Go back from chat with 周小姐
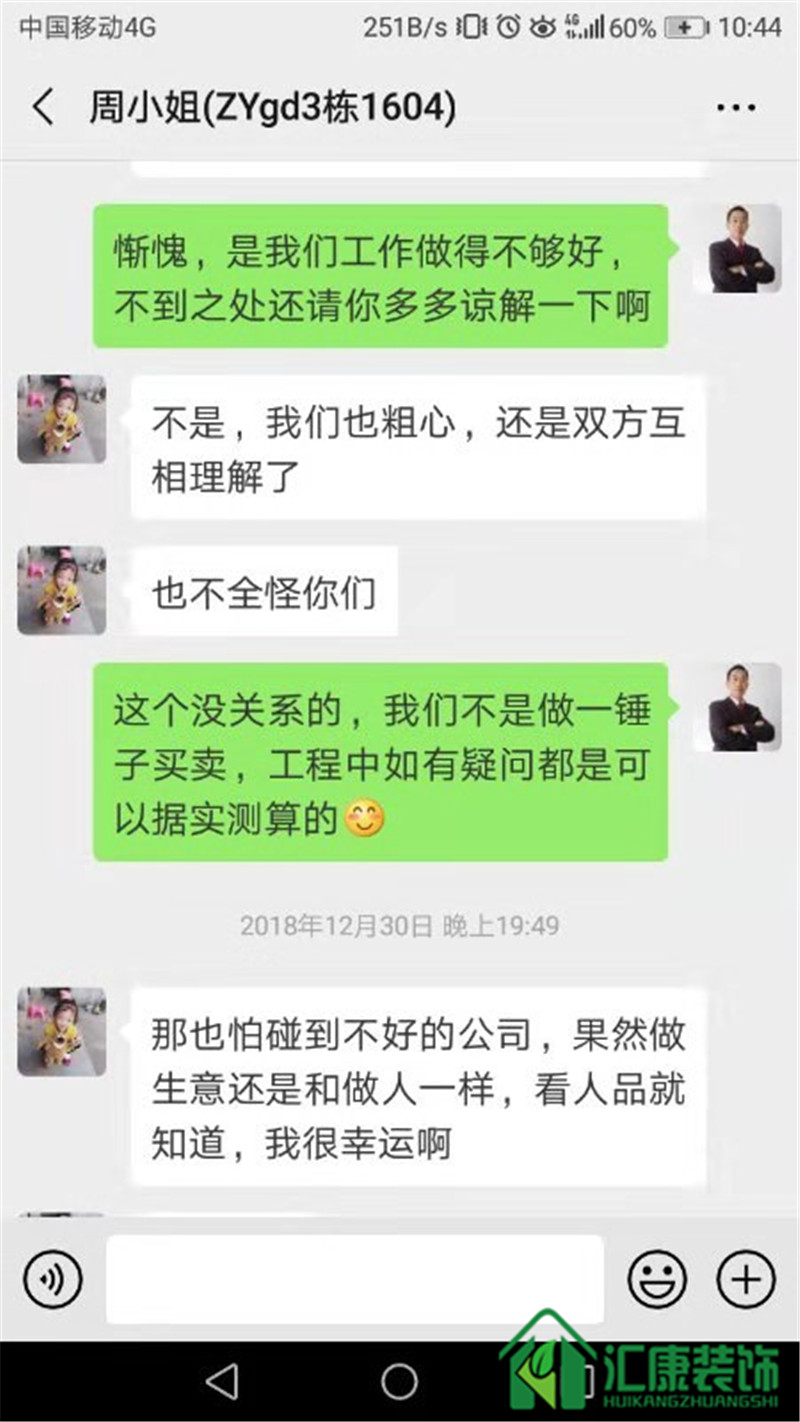800x1422 pixels. click(x=43, y=107)
